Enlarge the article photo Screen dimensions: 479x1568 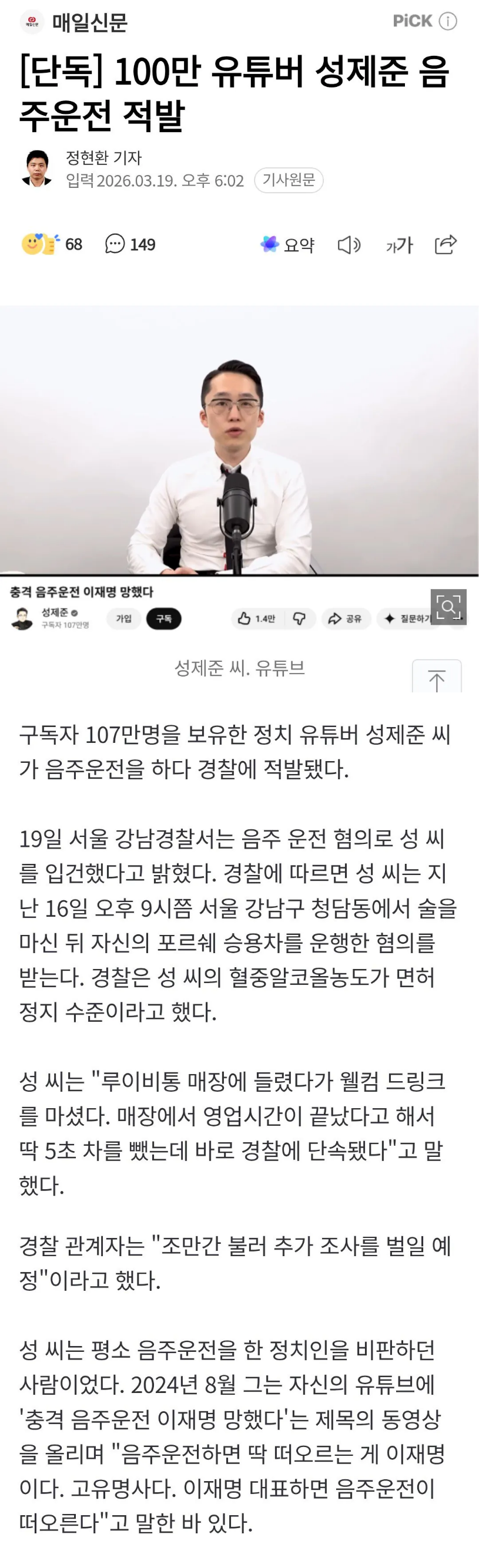point(448,606)
